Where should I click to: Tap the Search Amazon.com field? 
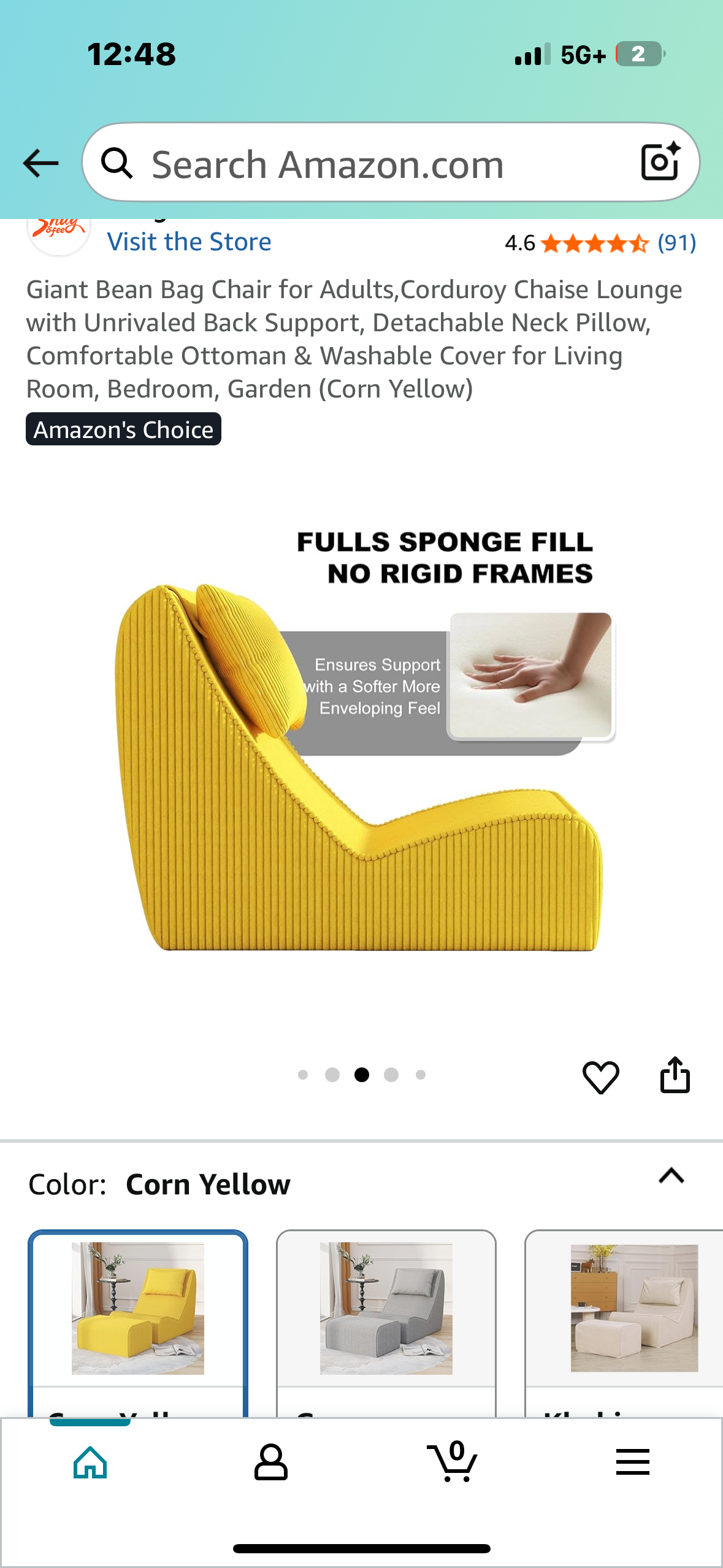(x=368, y=164)
